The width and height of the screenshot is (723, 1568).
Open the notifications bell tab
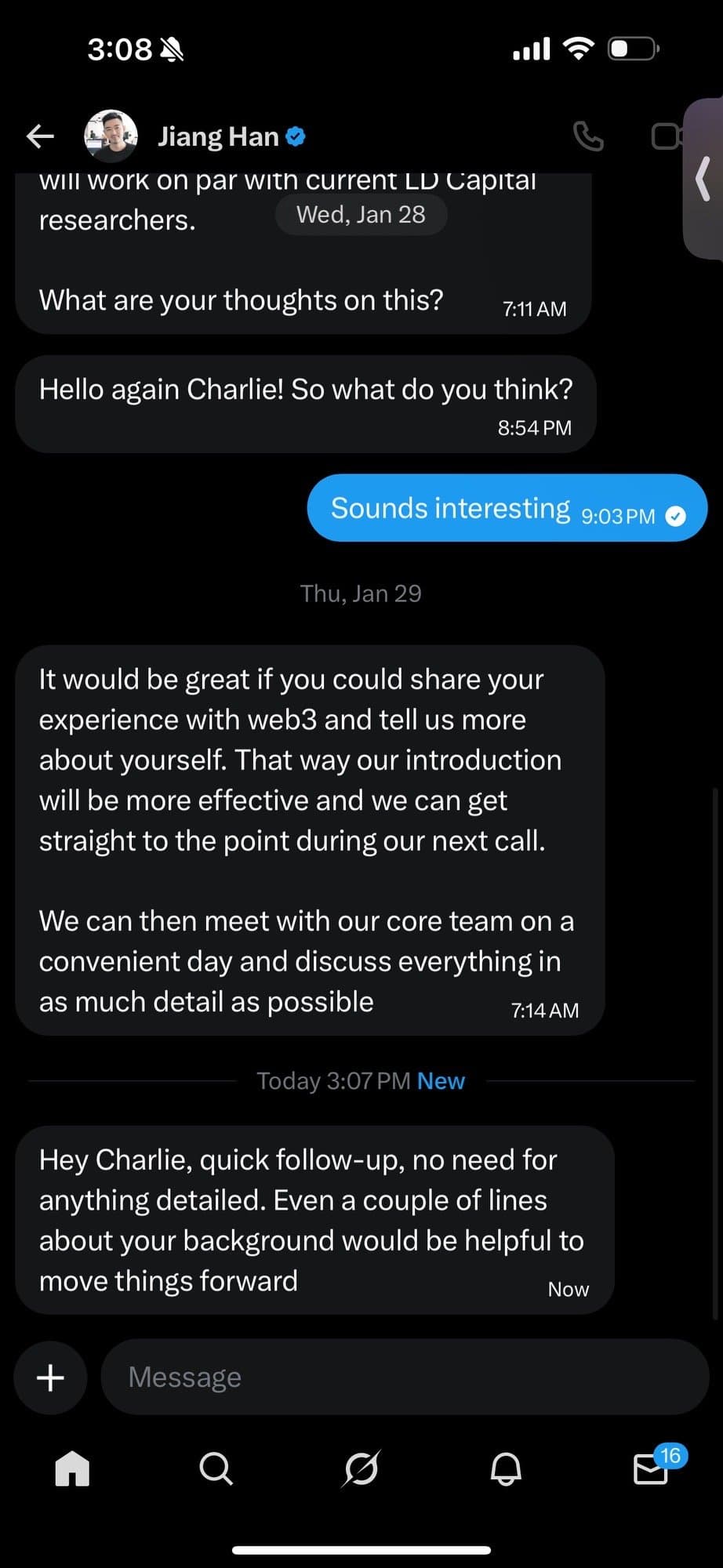tap(506, 1468)
